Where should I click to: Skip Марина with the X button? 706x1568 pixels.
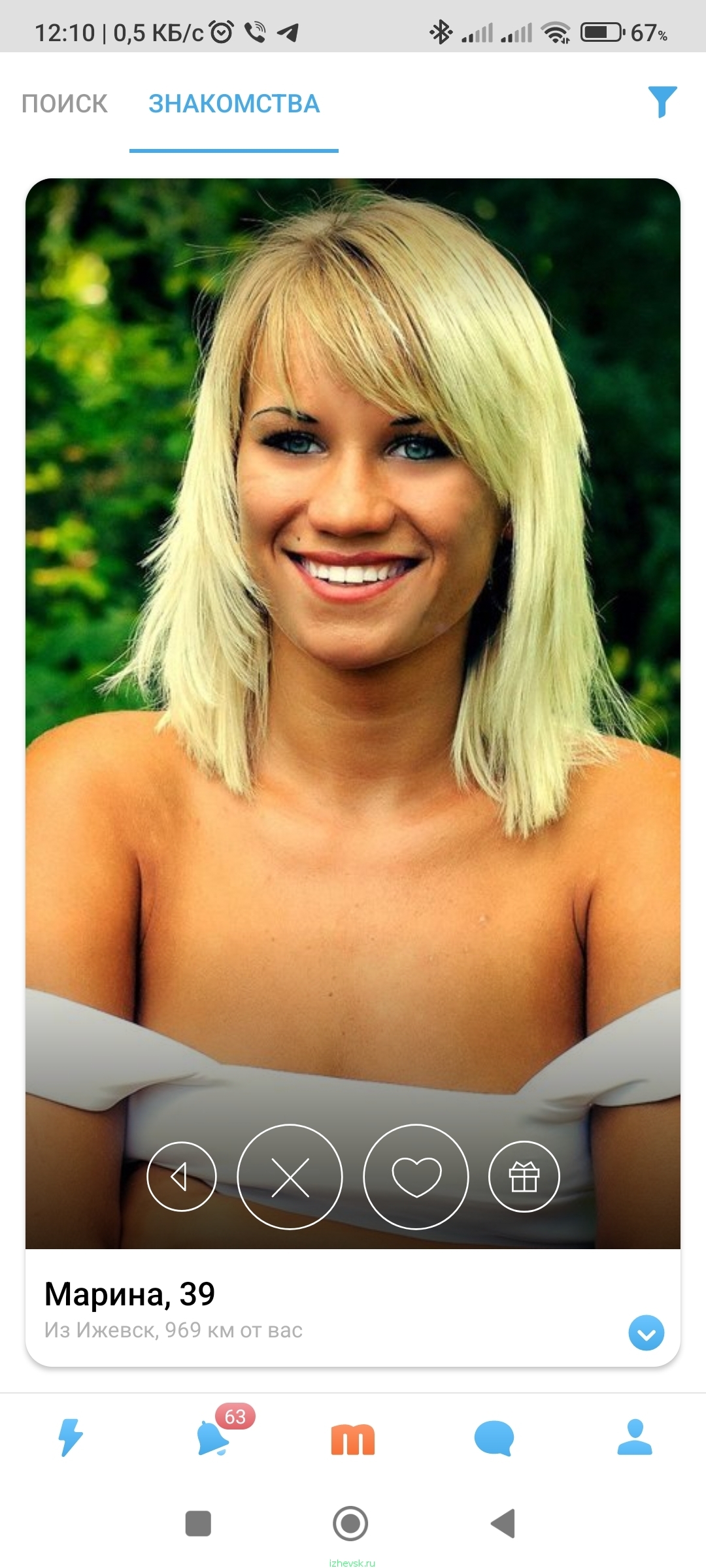tap(290, 1177)
